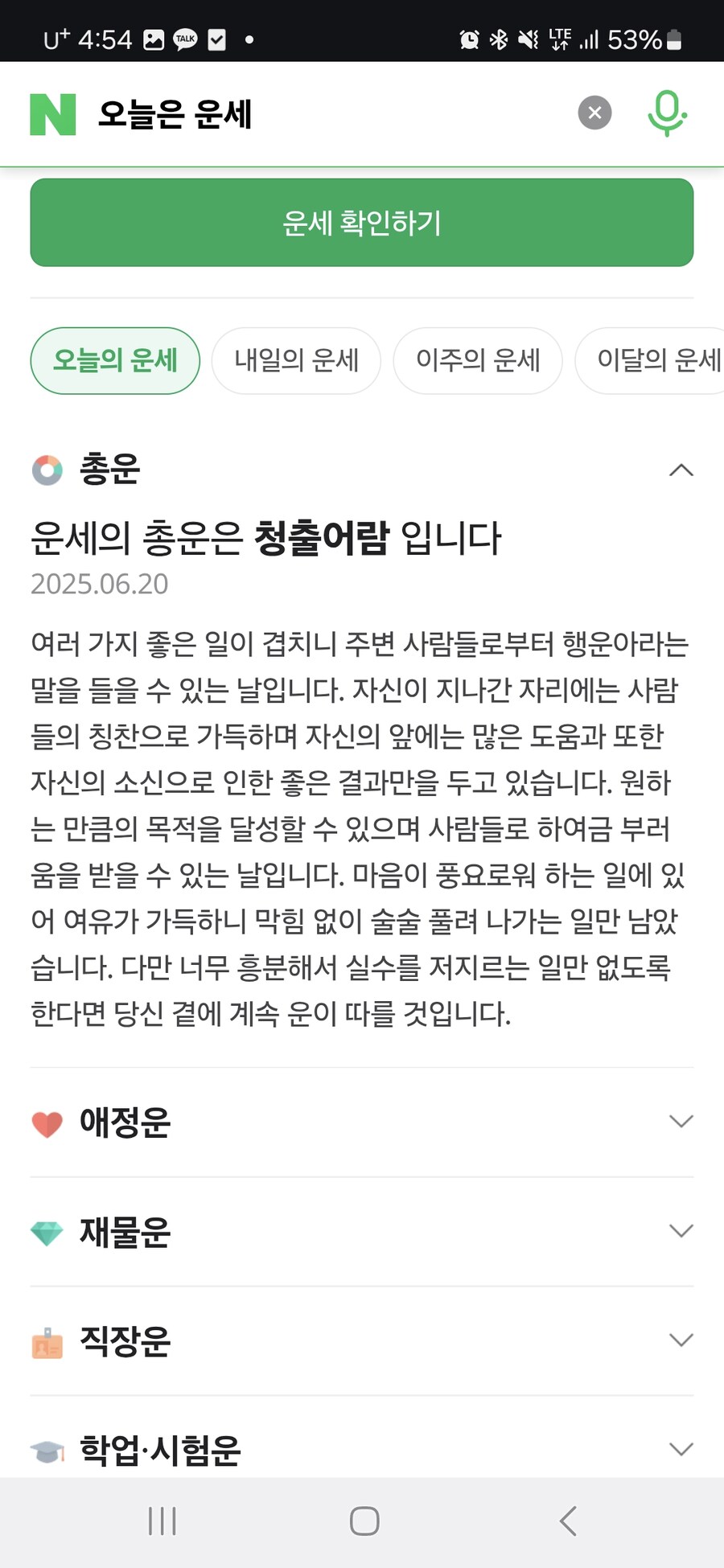Switch to the 이달의 운세 tab
This screenshot has width=724, height=1568.
[x=656, y=361]
